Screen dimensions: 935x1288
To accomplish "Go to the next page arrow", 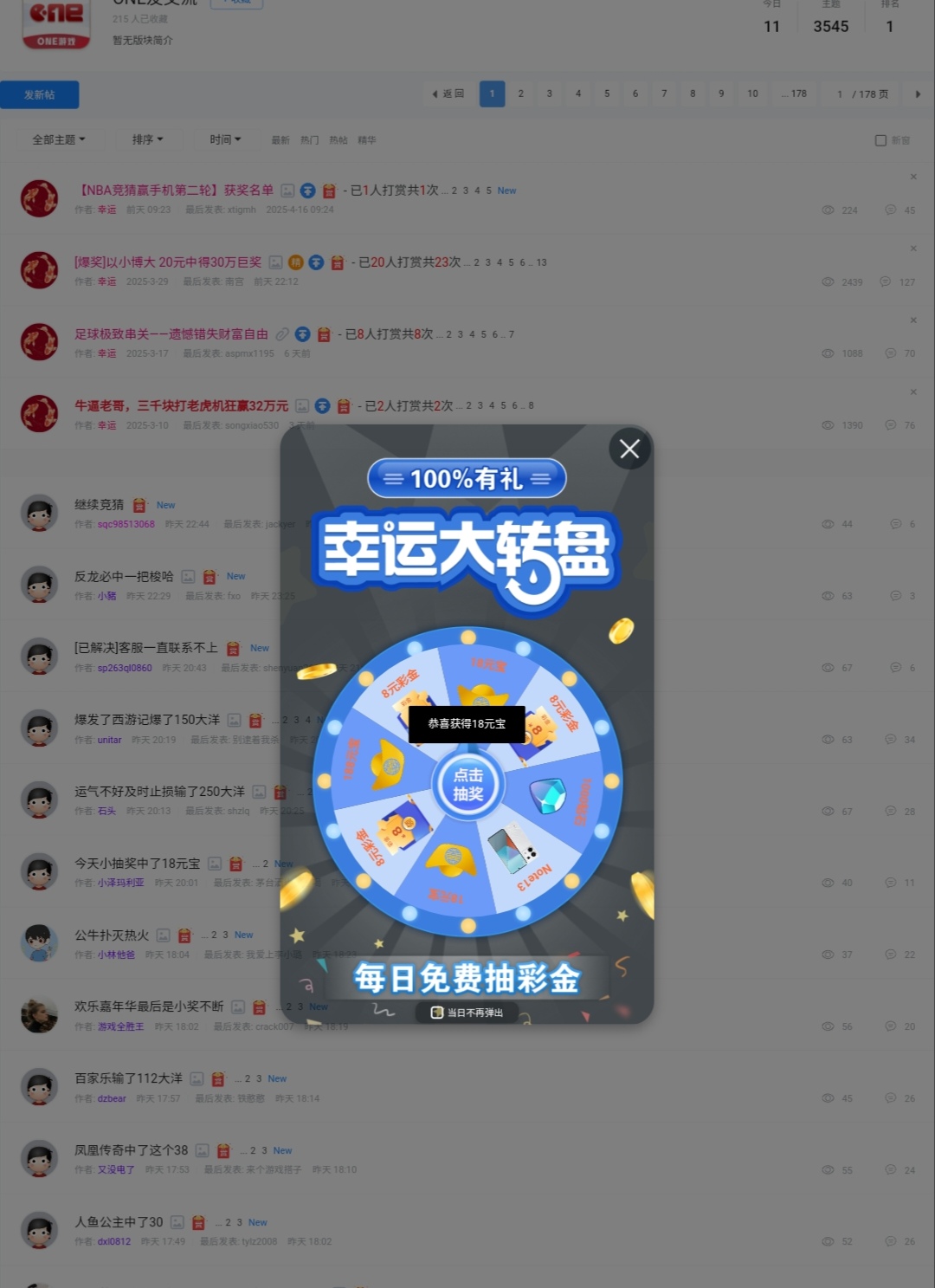I will tap(918, 94).
